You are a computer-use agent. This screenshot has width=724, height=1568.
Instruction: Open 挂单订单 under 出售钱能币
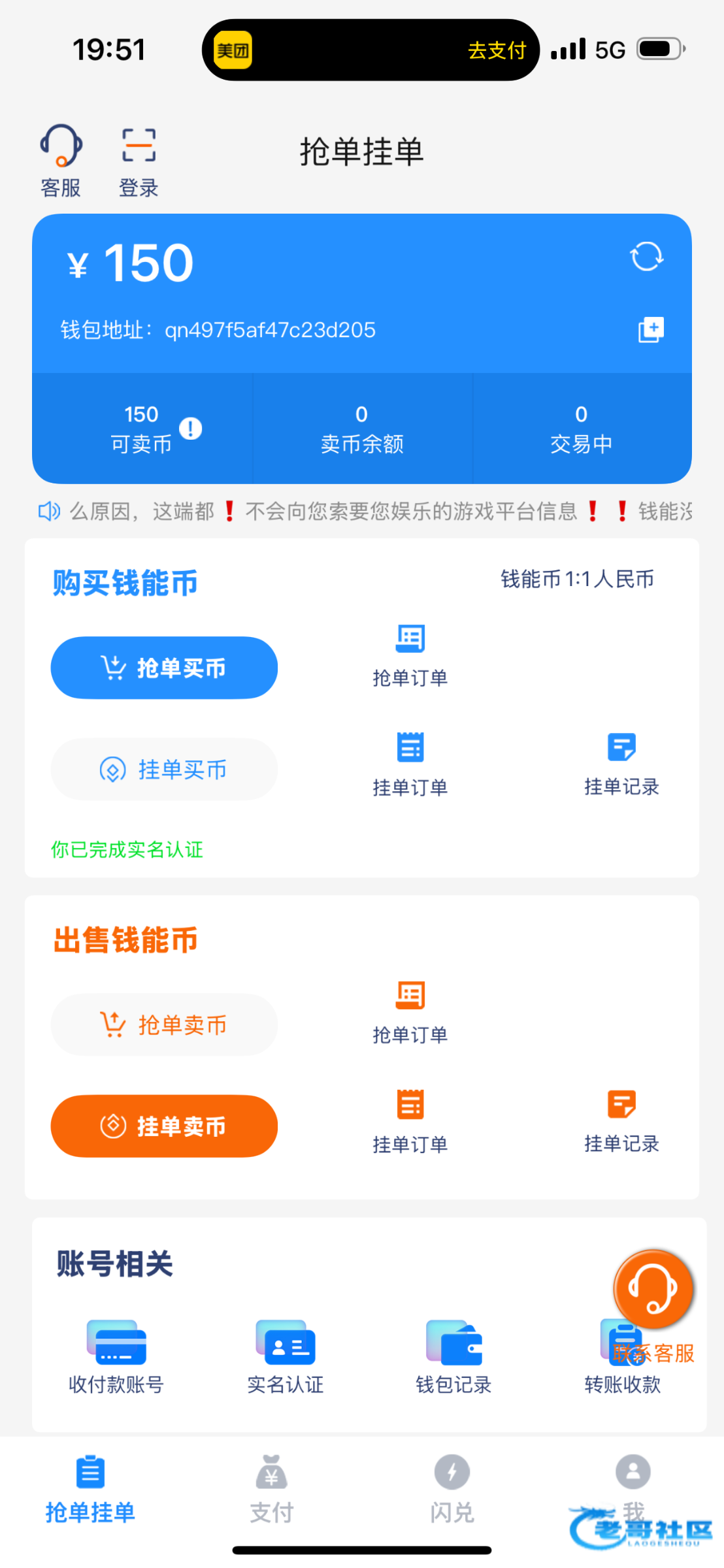click(410, 1121)
